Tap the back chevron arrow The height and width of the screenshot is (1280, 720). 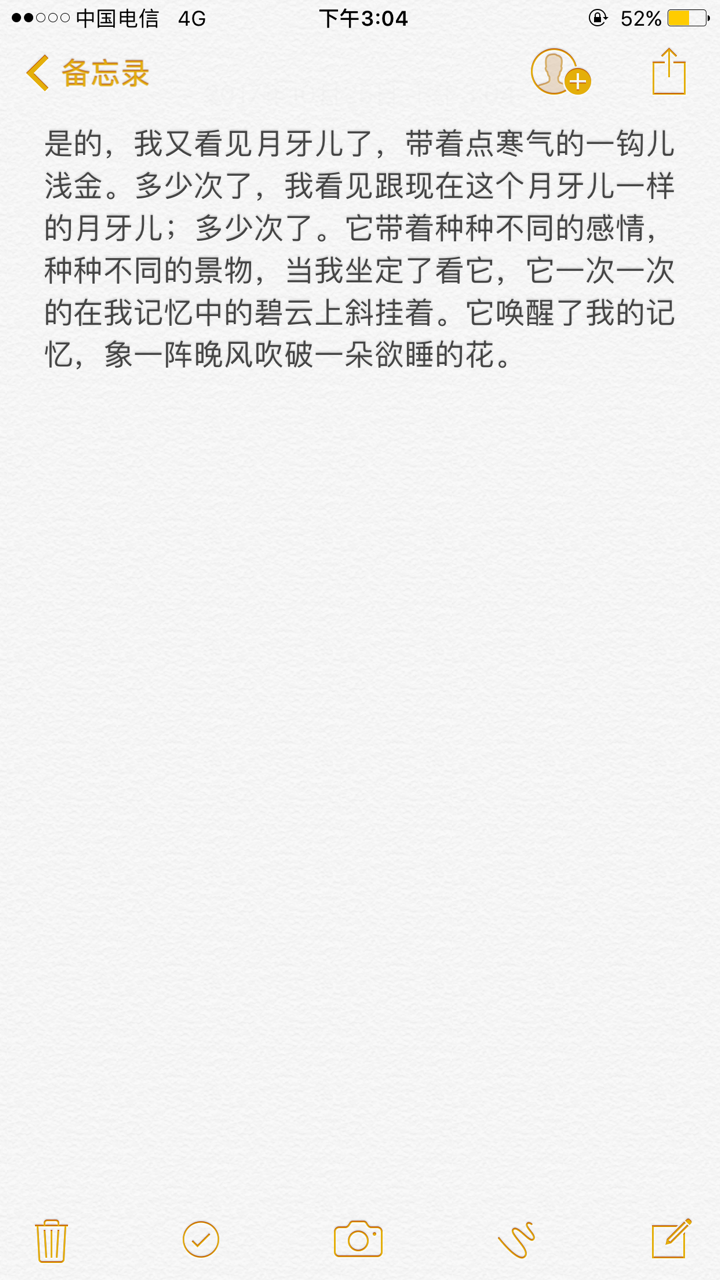(x=38, y=74)
